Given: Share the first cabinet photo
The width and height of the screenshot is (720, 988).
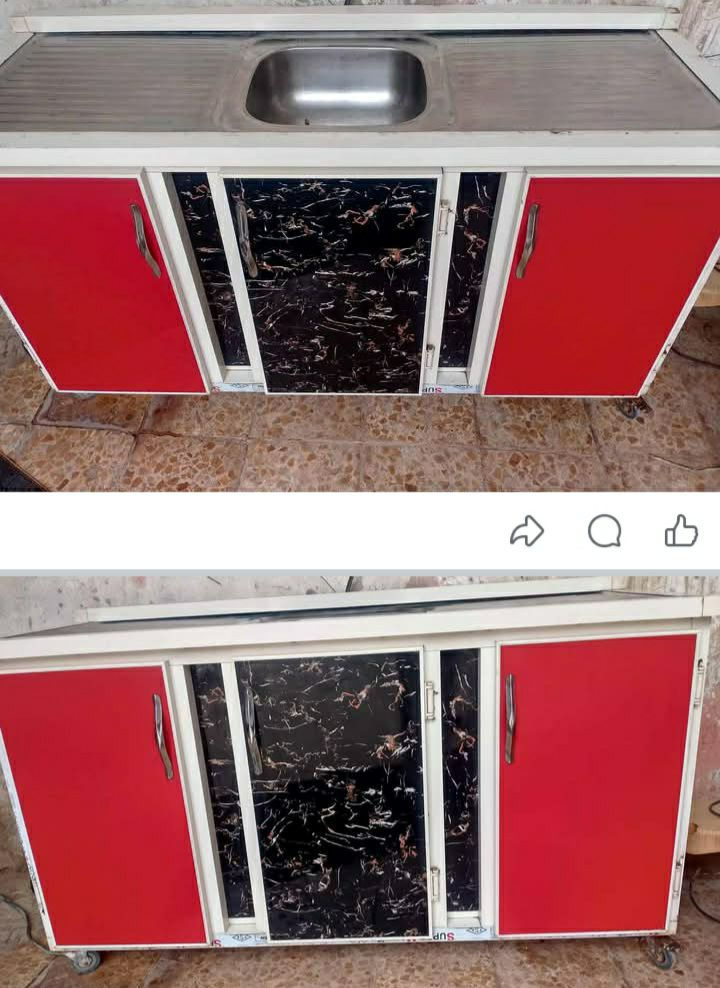Looking at the screenshot, I should pyautogui.click(x=526, y=531).
